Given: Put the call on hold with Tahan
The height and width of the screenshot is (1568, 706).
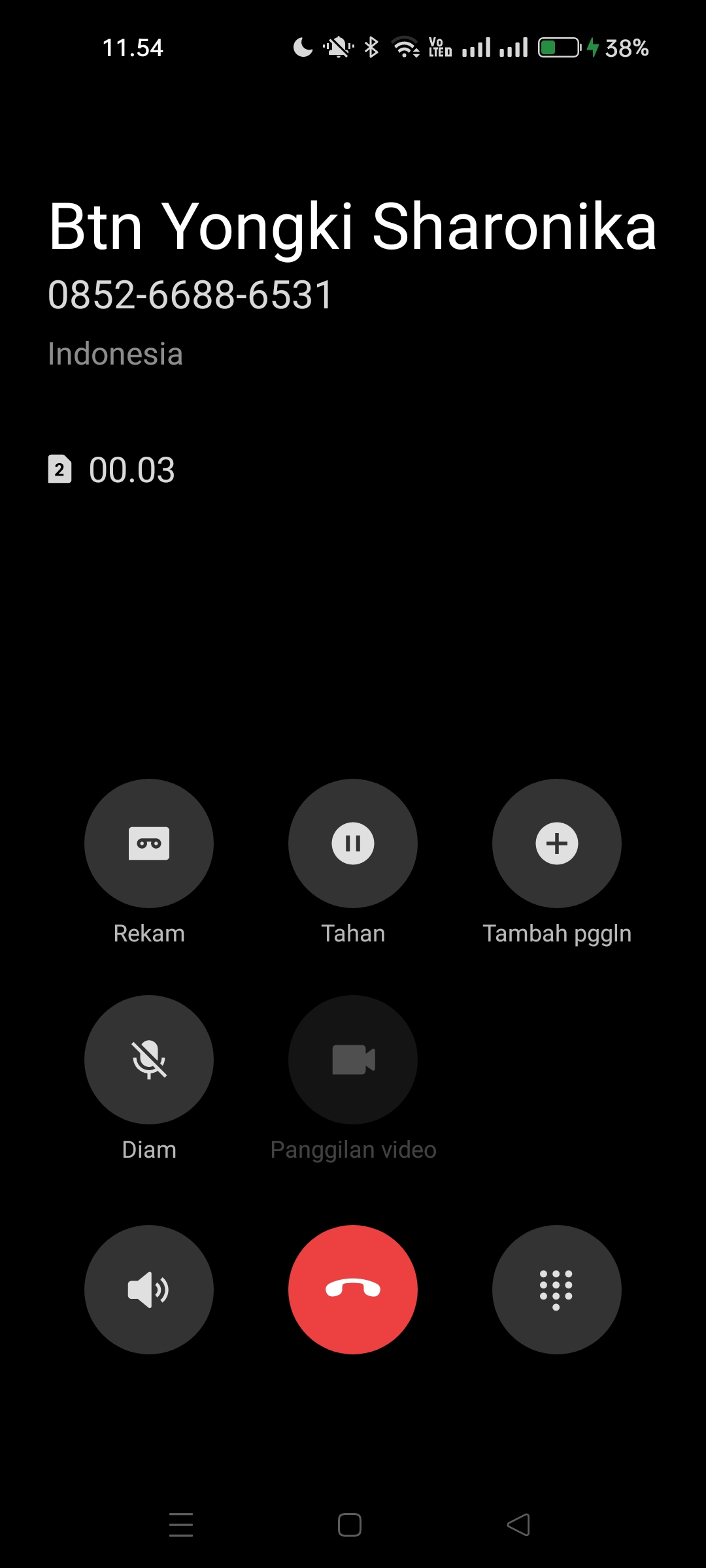Looking at the screenshot, I should (353, 843).
